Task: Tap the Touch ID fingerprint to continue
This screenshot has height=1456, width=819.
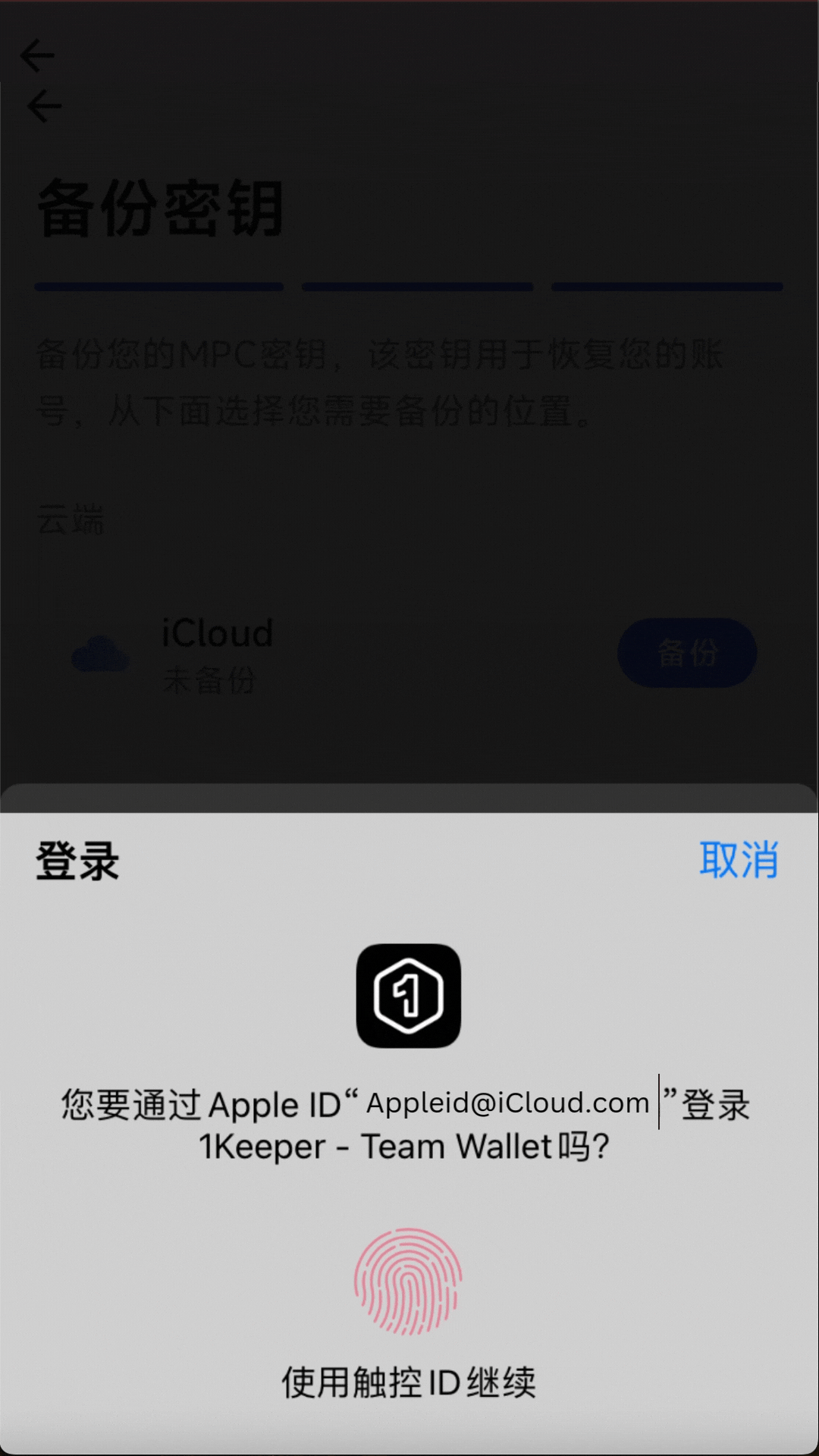Action: click(408, 1282)
